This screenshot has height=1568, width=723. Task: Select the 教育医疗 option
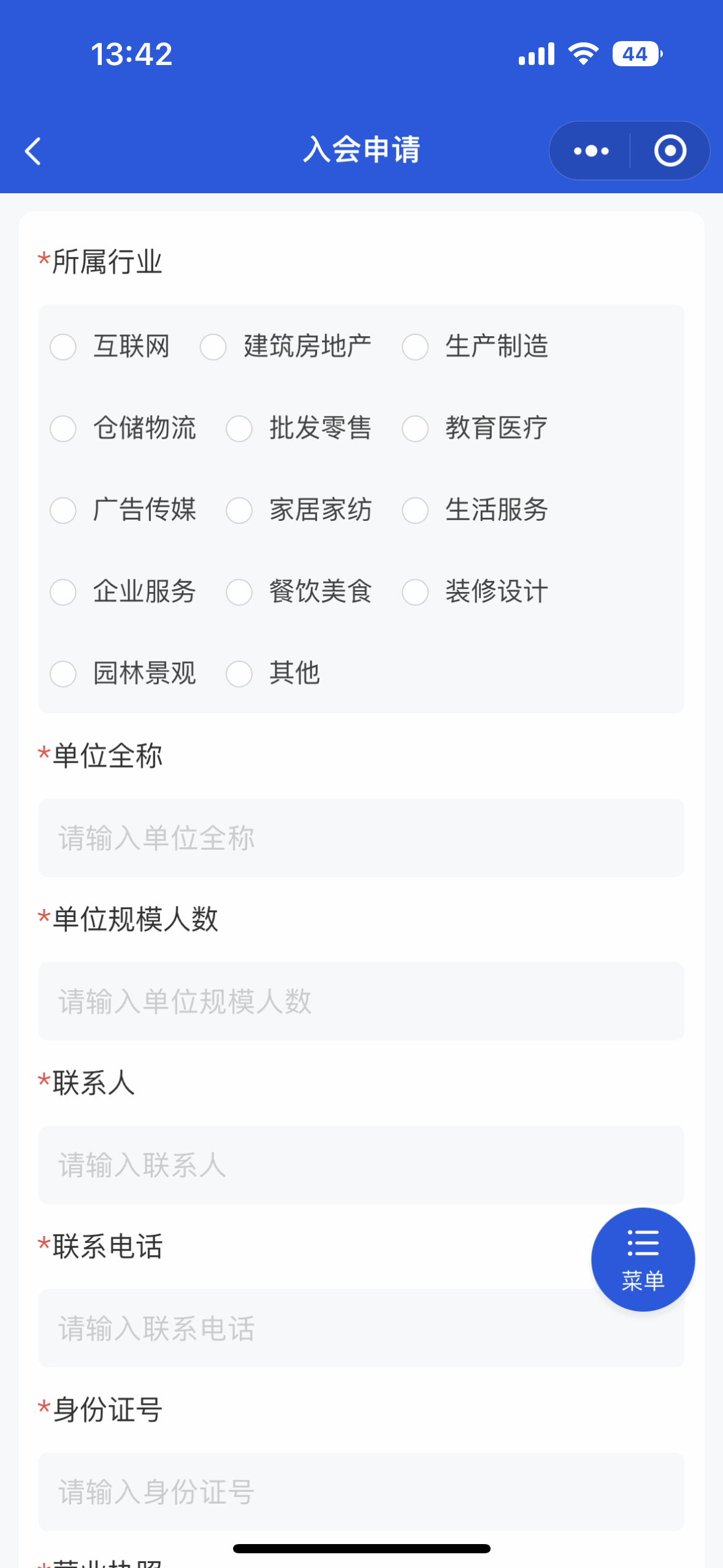(x=415, y=429)
